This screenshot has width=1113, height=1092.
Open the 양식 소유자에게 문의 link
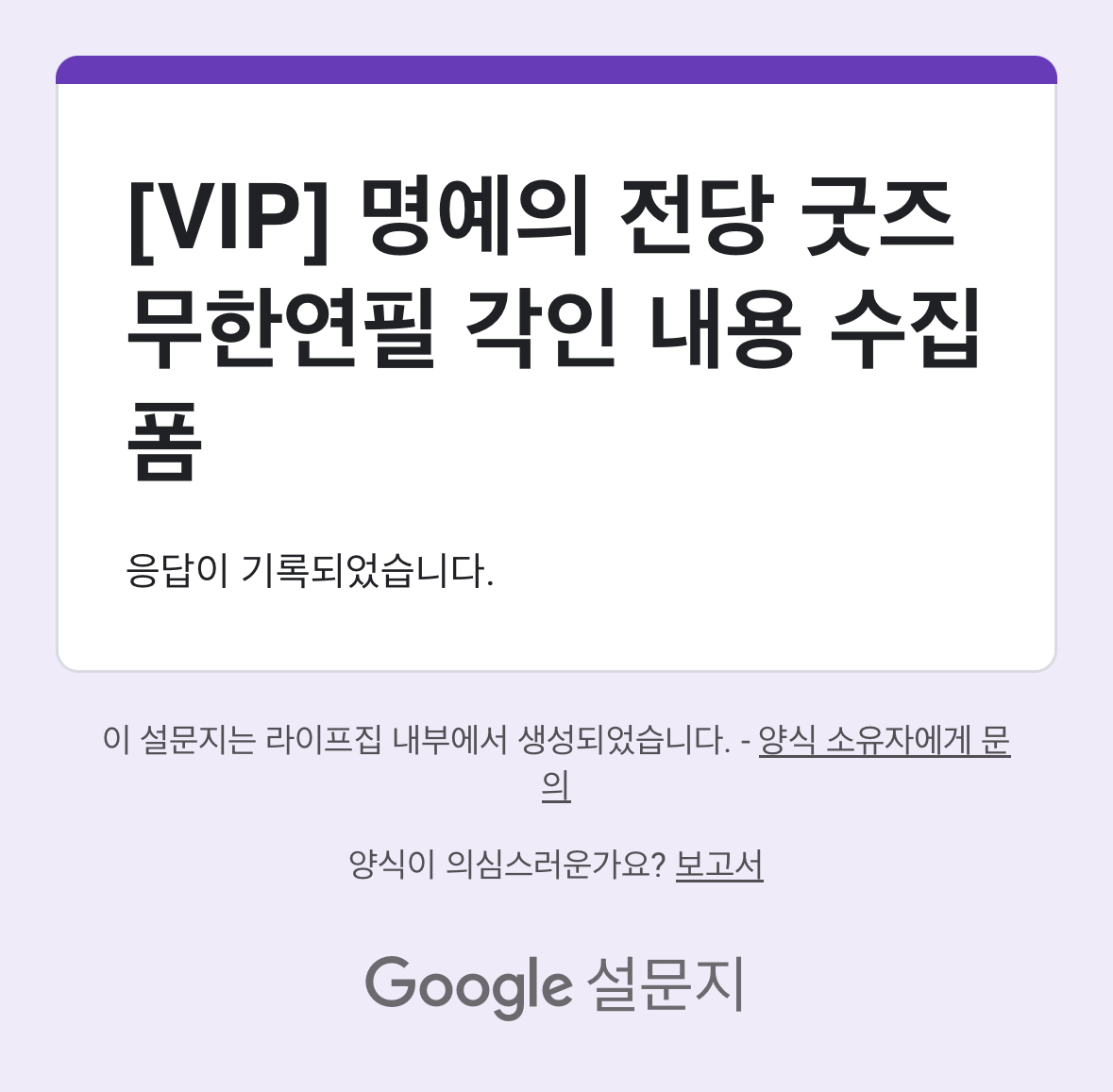pyautogui.click(x=884, y=741)
